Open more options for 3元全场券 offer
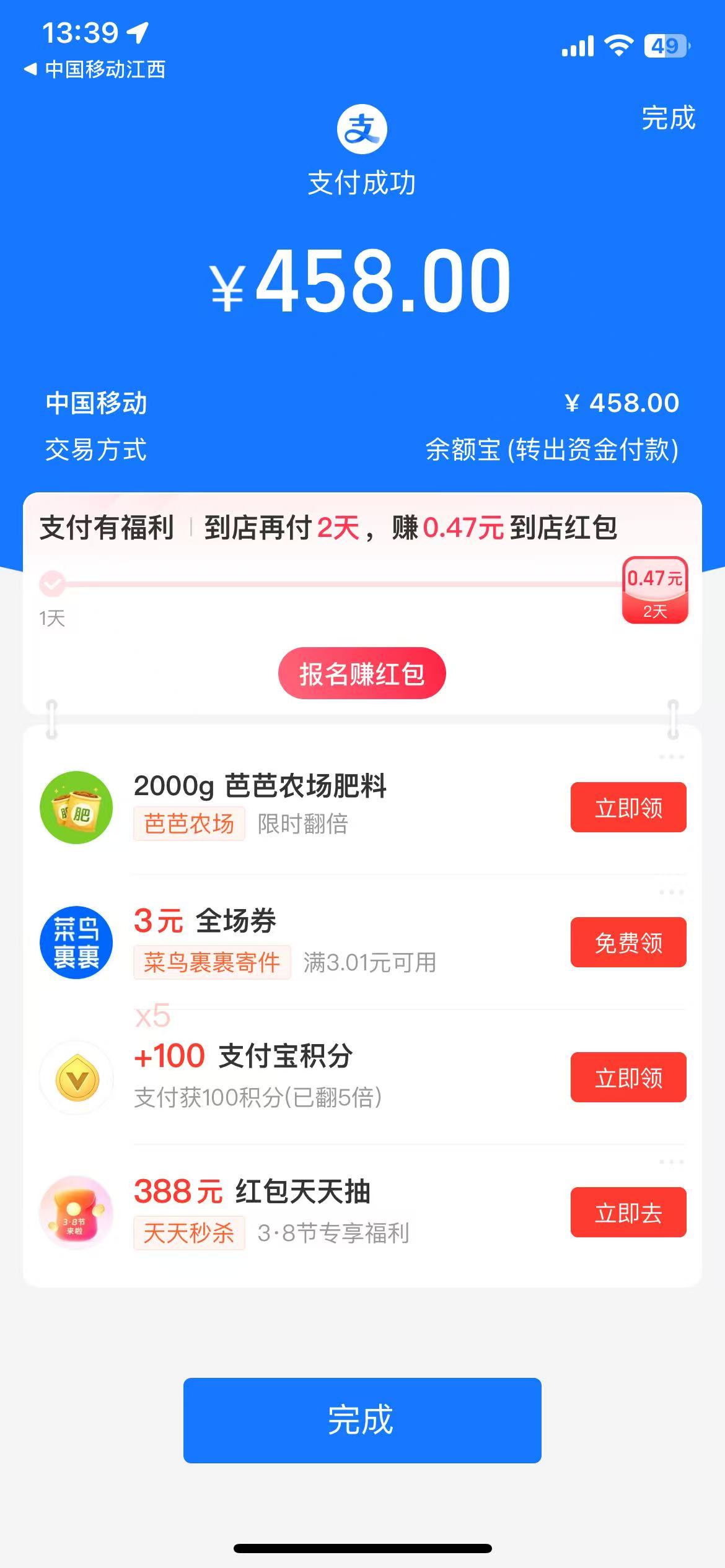 [x=671, y=892]
